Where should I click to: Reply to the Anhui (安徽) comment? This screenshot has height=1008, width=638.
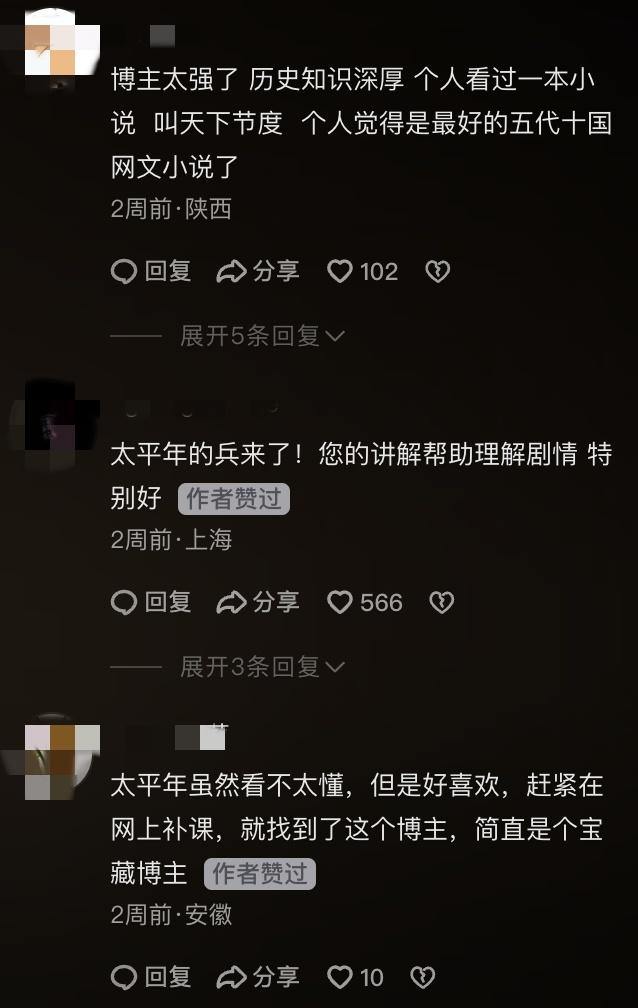151,977
